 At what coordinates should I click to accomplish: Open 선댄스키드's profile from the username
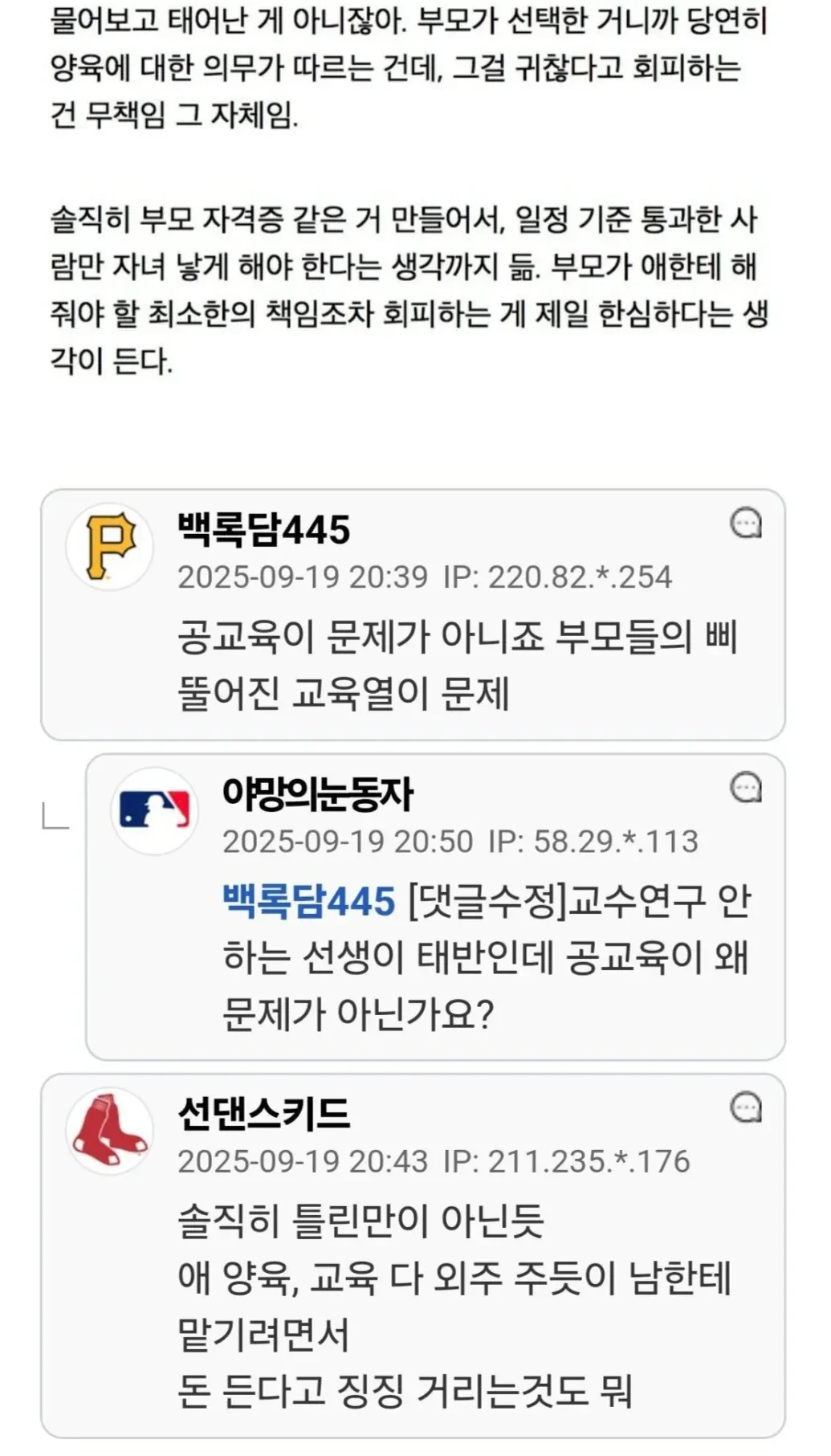[x=264, y=1113]
